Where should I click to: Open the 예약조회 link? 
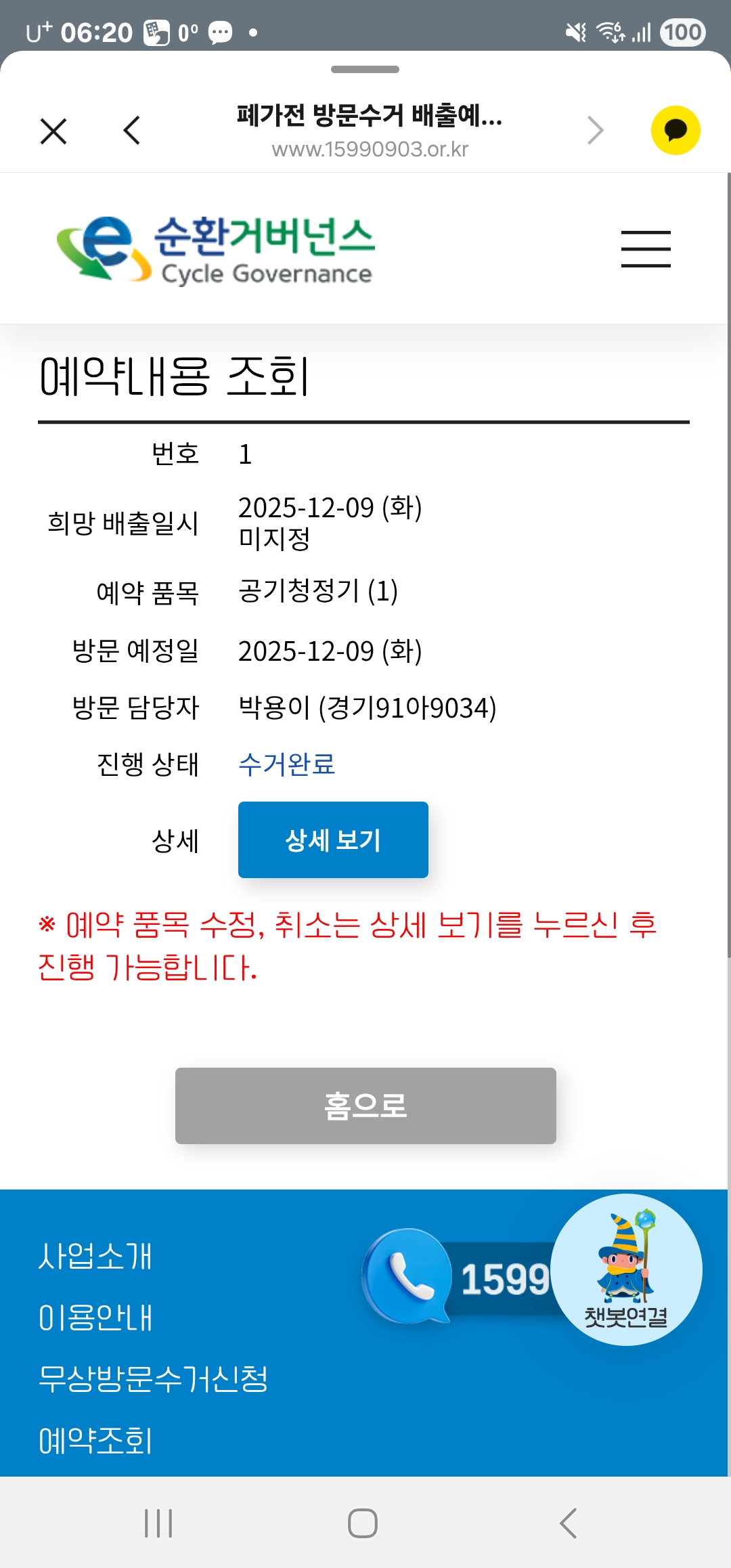95,1440
